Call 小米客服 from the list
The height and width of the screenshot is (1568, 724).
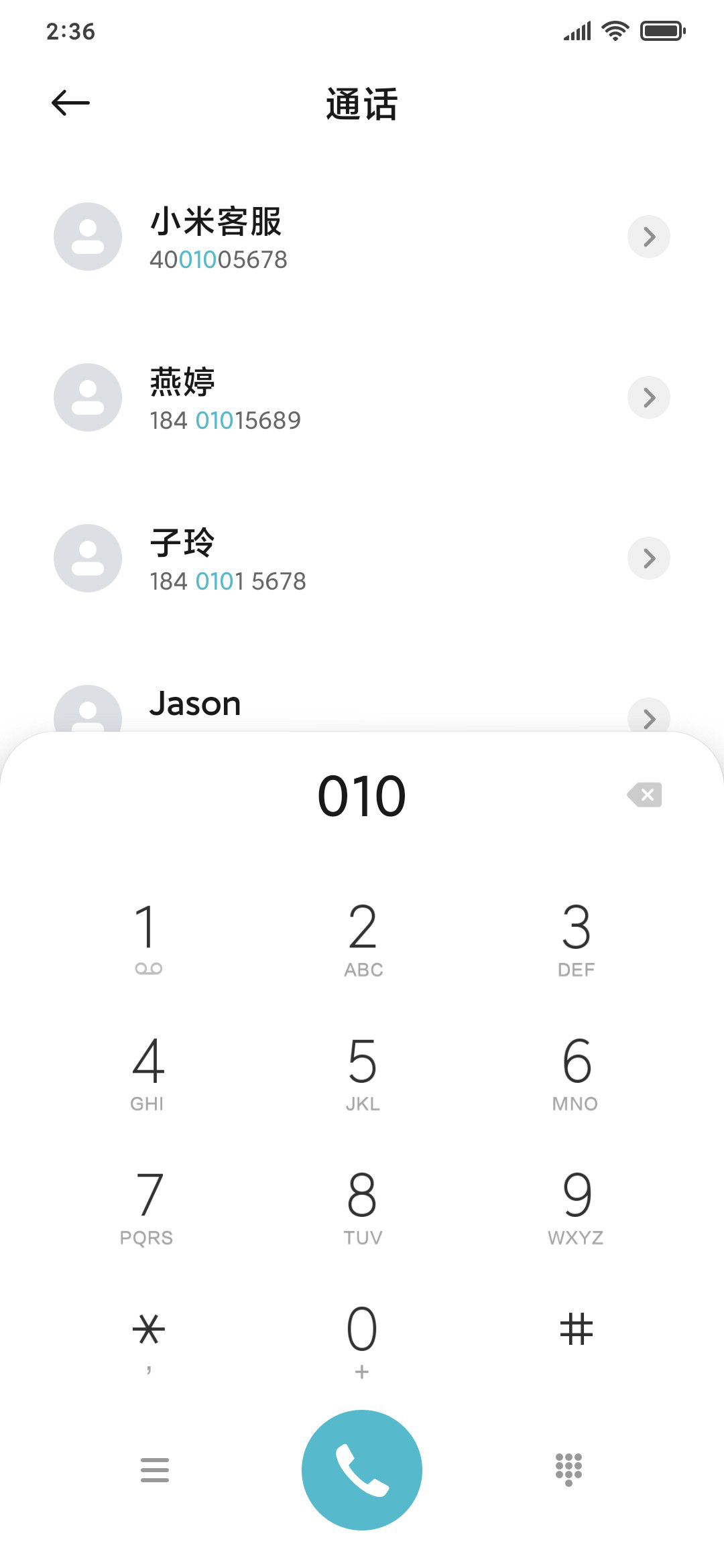[362, 237]
